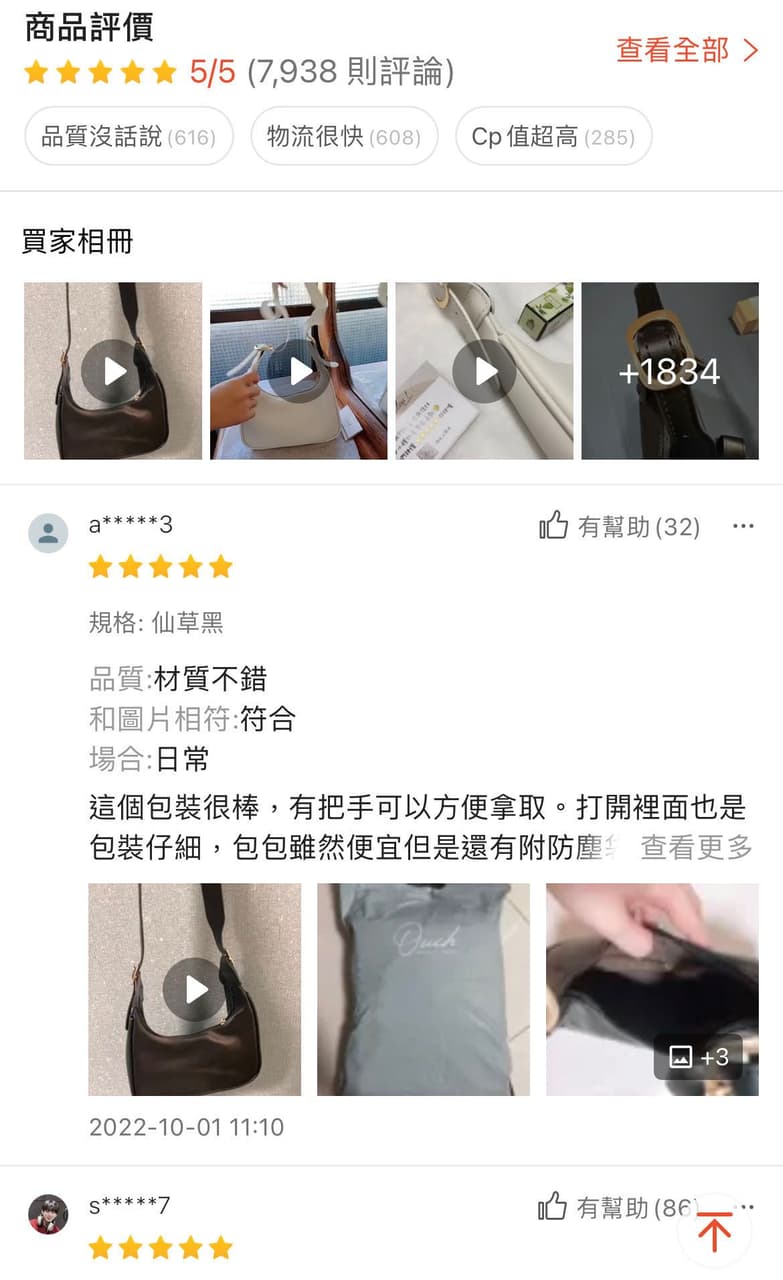Tap the five-star rating display
The width and height of the screenshot is (783, 1280).
pyautogui.click(x=95, y=72)
